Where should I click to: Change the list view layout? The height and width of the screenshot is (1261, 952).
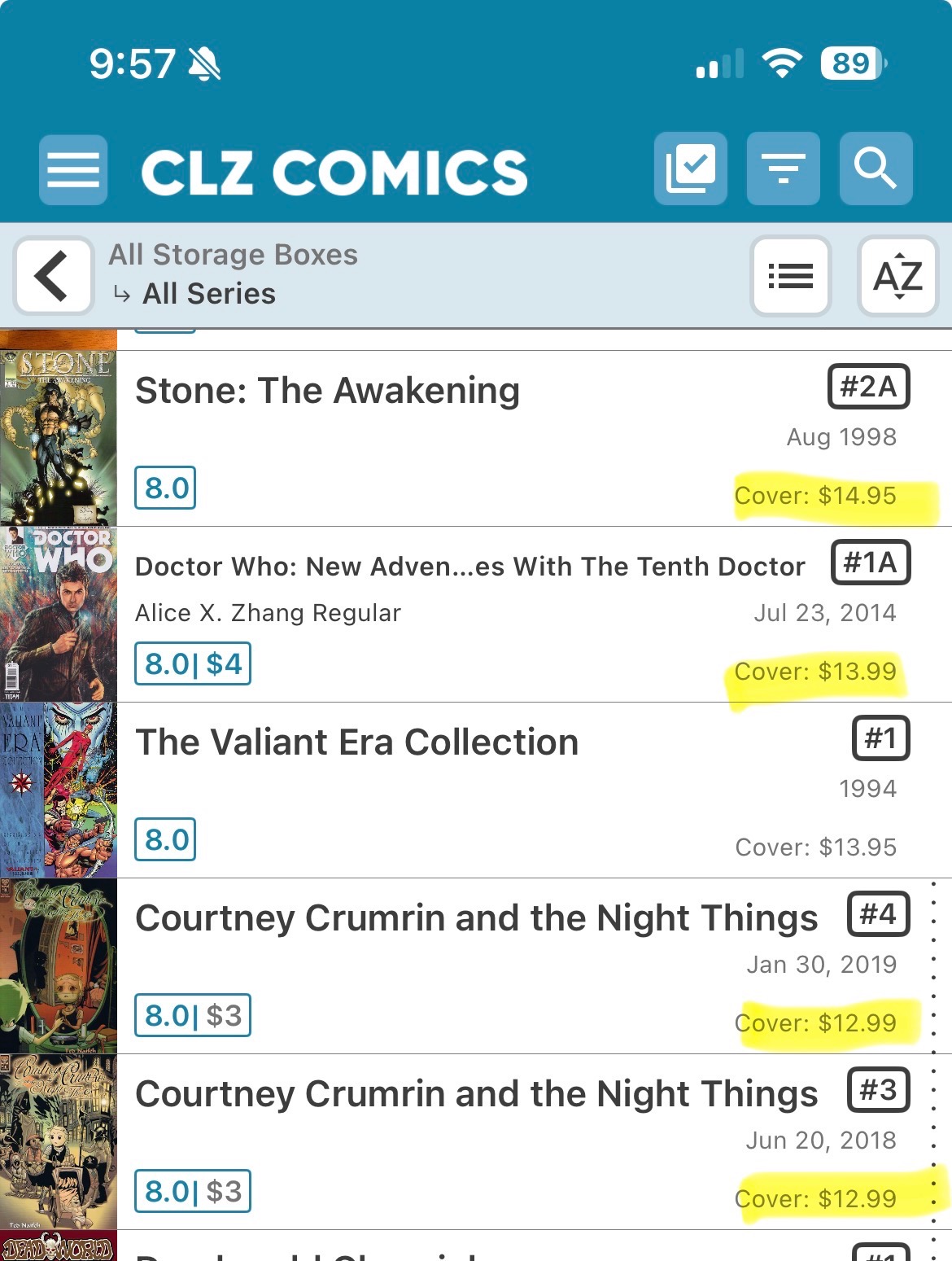point(790,276)
